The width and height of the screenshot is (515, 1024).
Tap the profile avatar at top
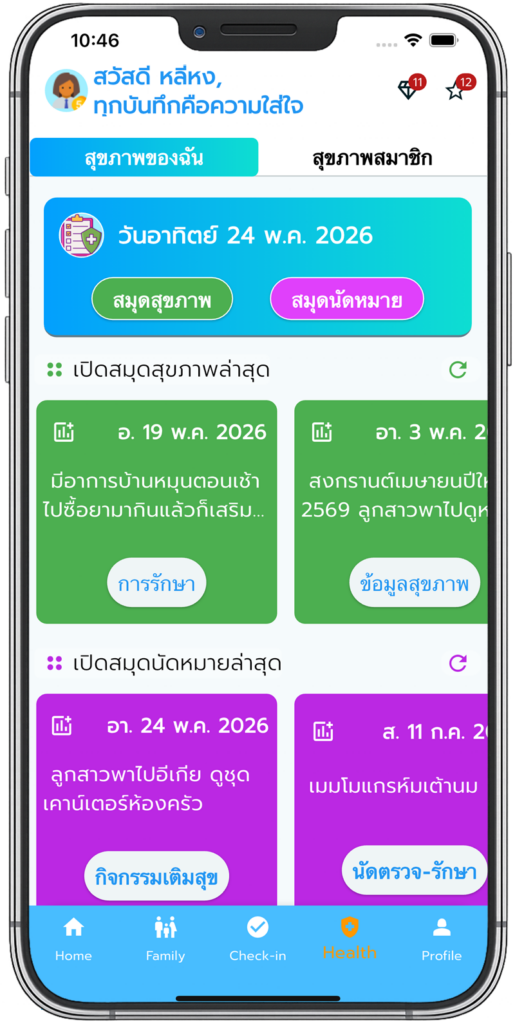pyautogui.click(x=66, y=90)
